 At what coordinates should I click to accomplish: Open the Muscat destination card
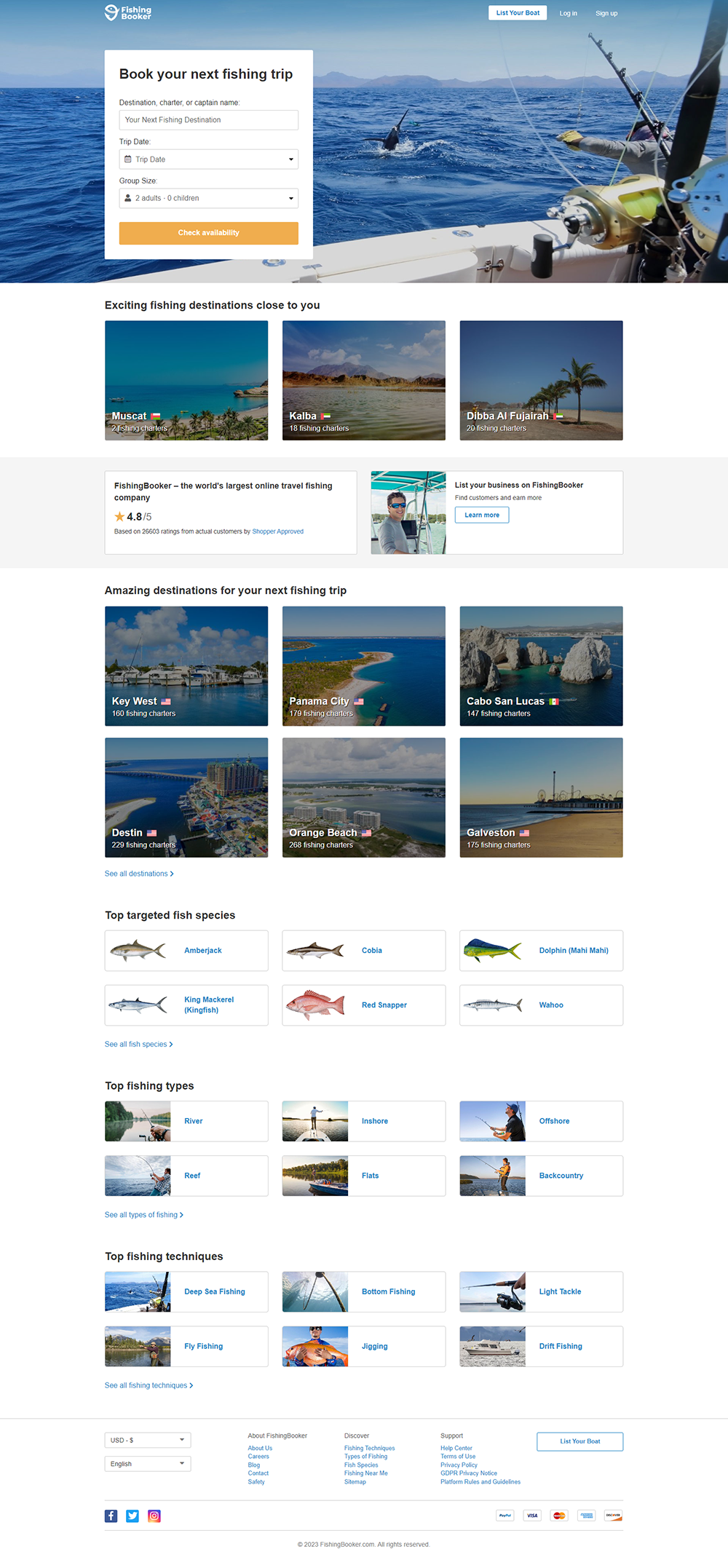[186, 380]
